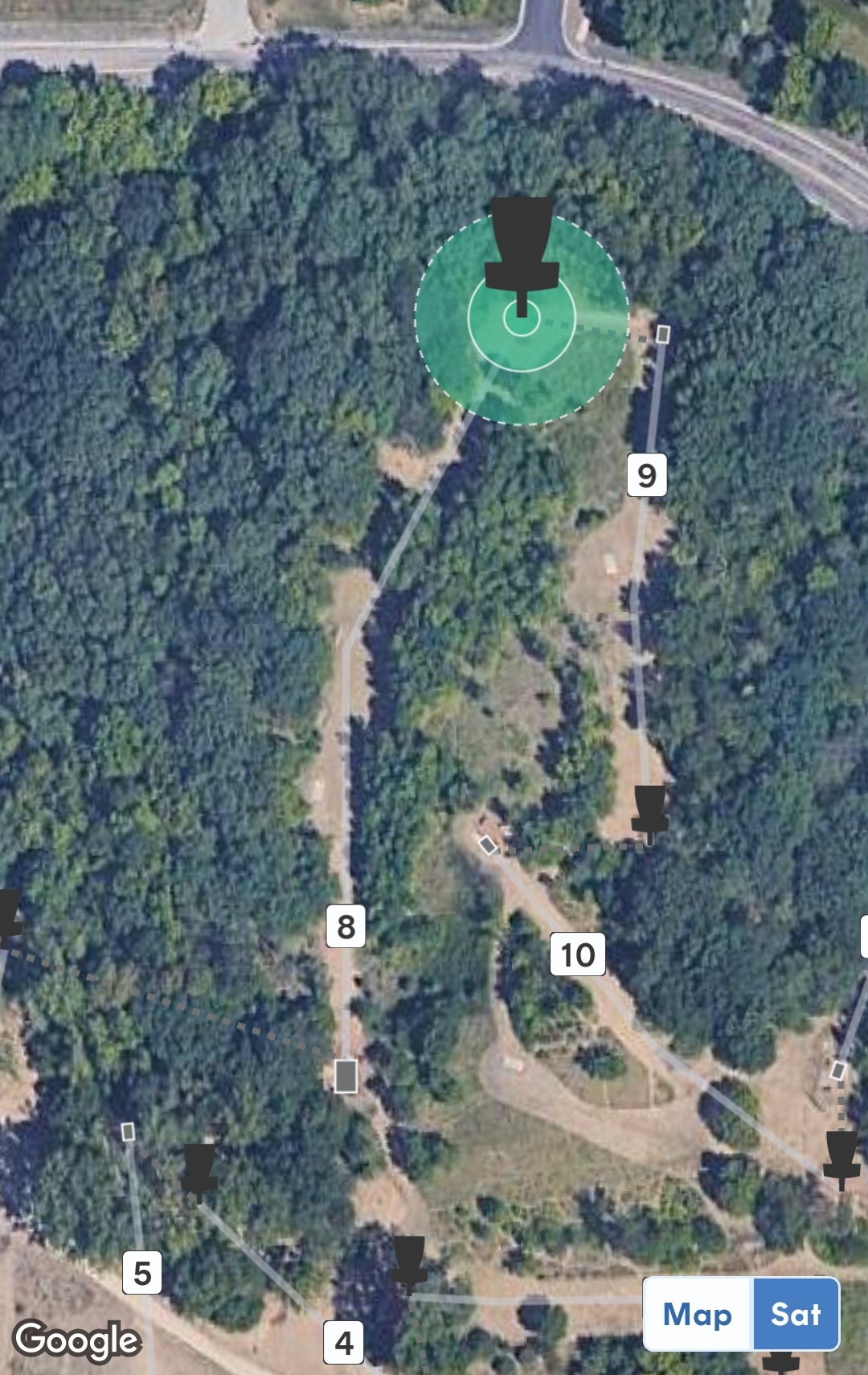868x1375 pixels.
Task: Select the Sat satellite view
Action: 795,1315
